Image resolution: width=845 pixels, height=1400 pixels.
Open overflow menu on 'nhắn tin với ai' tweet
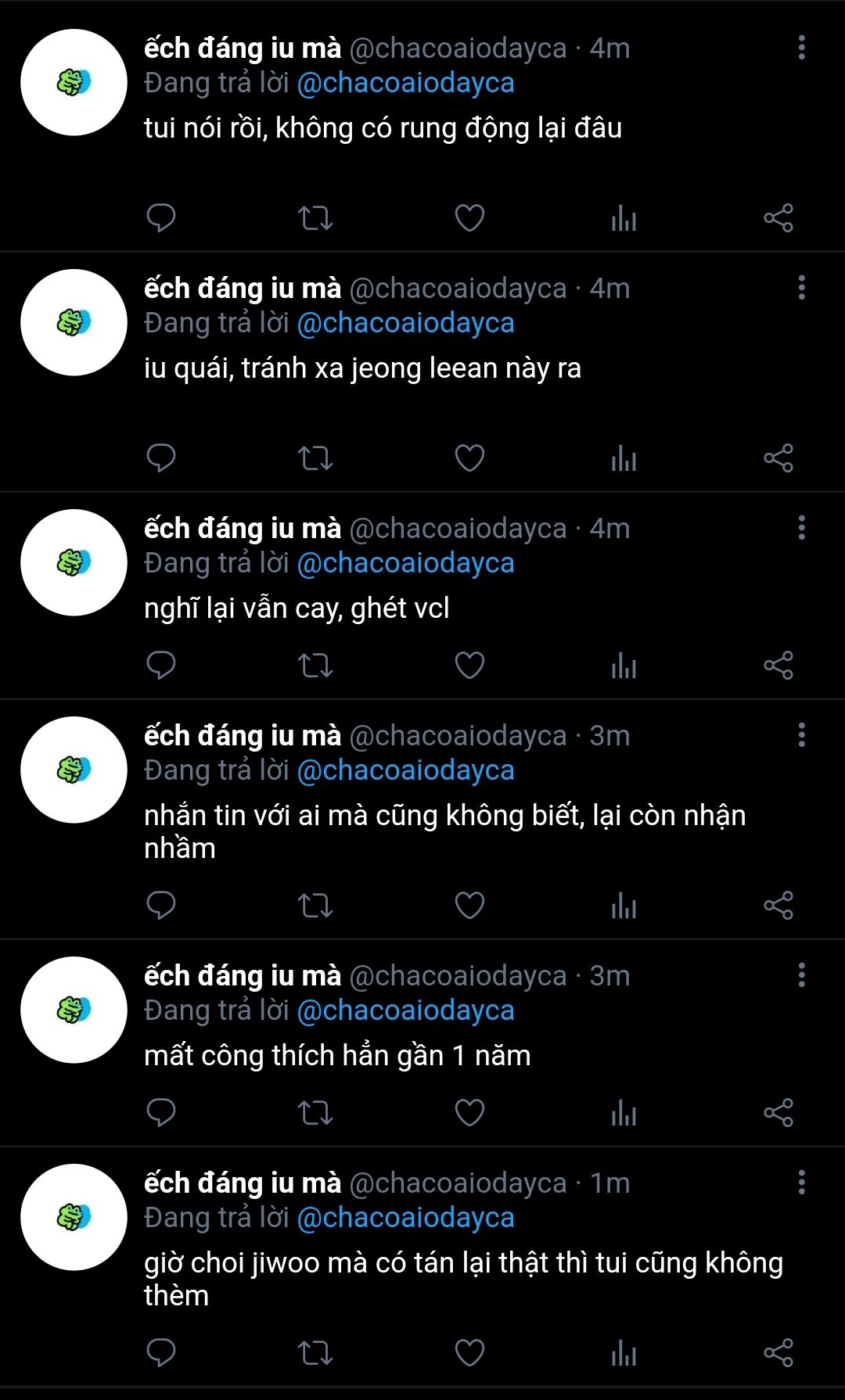801,735
